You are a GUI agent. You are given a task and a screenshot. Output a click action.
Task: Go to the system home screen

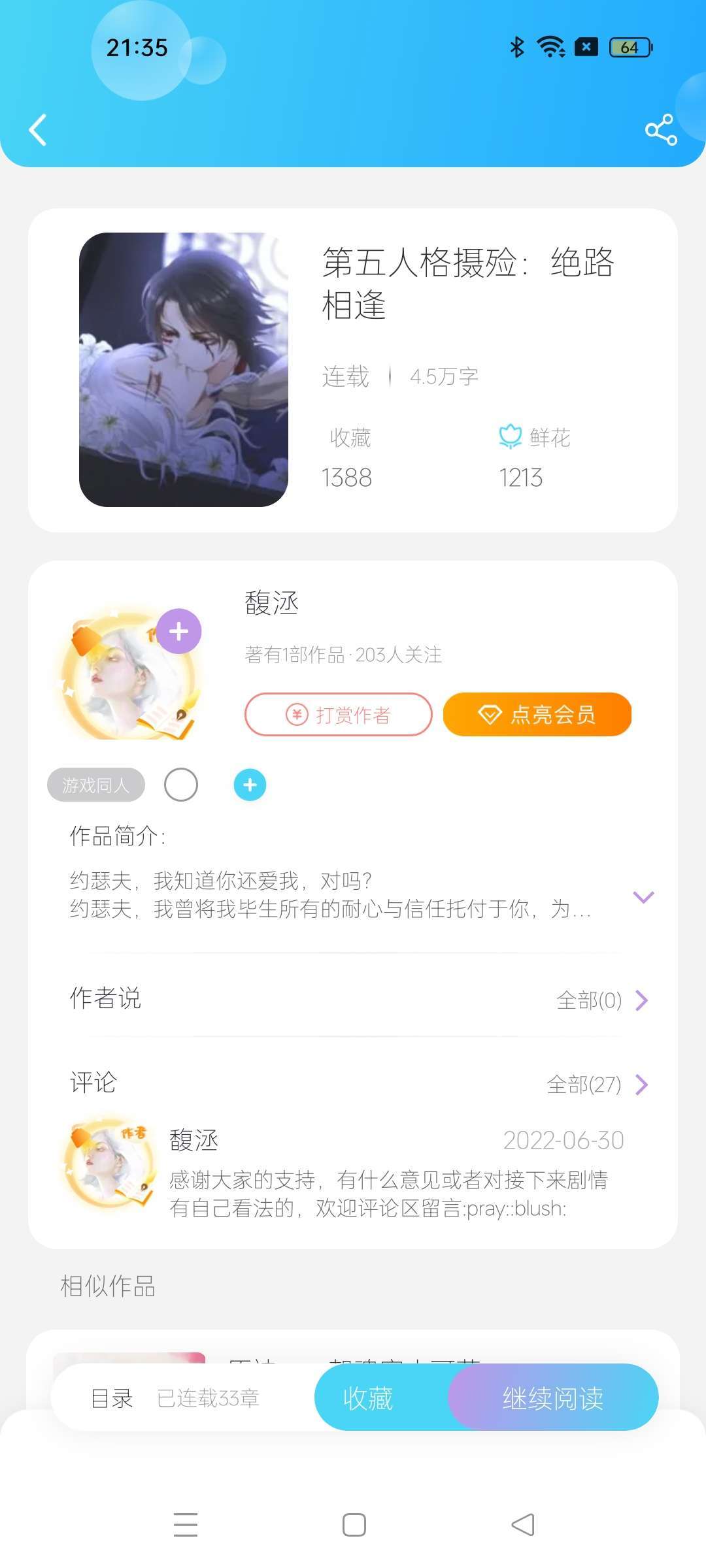pyautogui.click(x=354, y=1525)
